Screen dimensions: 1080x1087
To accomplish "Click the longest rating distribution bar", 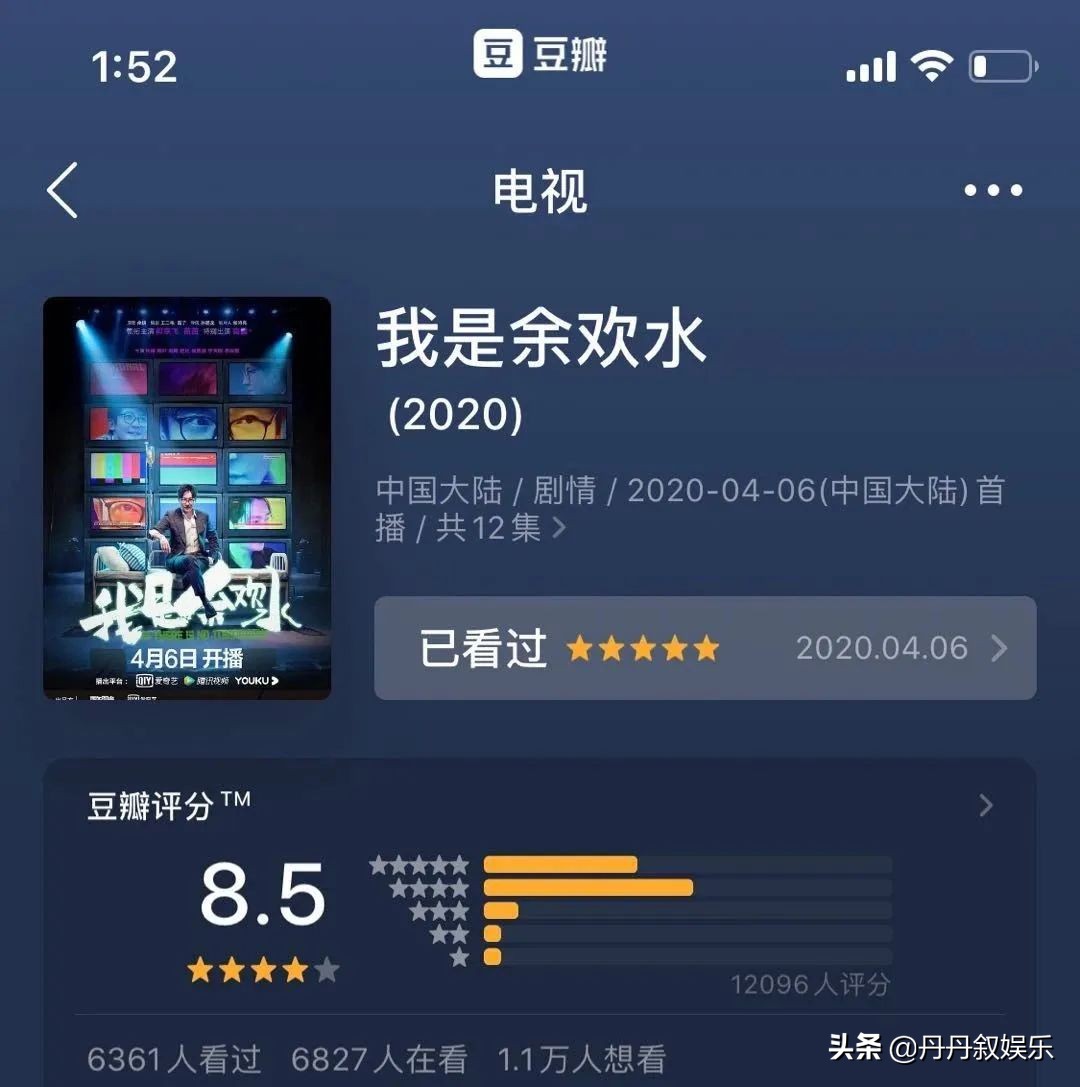I will tap(590, 886).
